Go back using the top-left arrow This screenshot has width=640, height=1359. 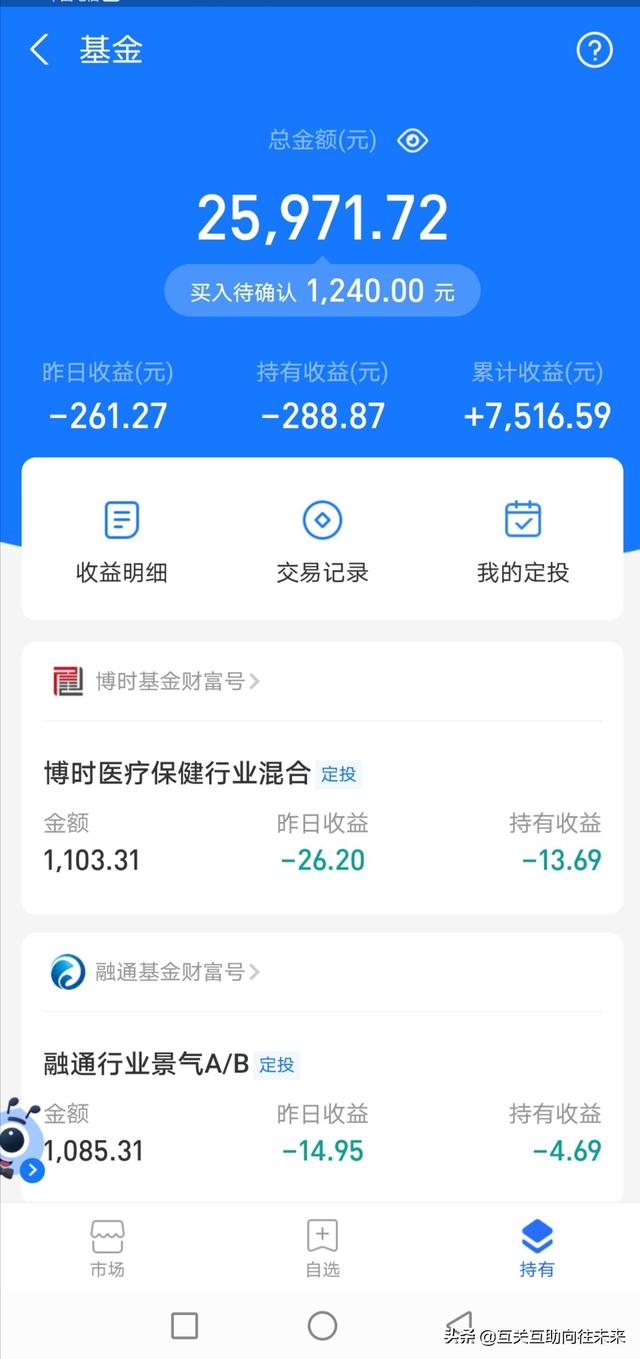39,50
